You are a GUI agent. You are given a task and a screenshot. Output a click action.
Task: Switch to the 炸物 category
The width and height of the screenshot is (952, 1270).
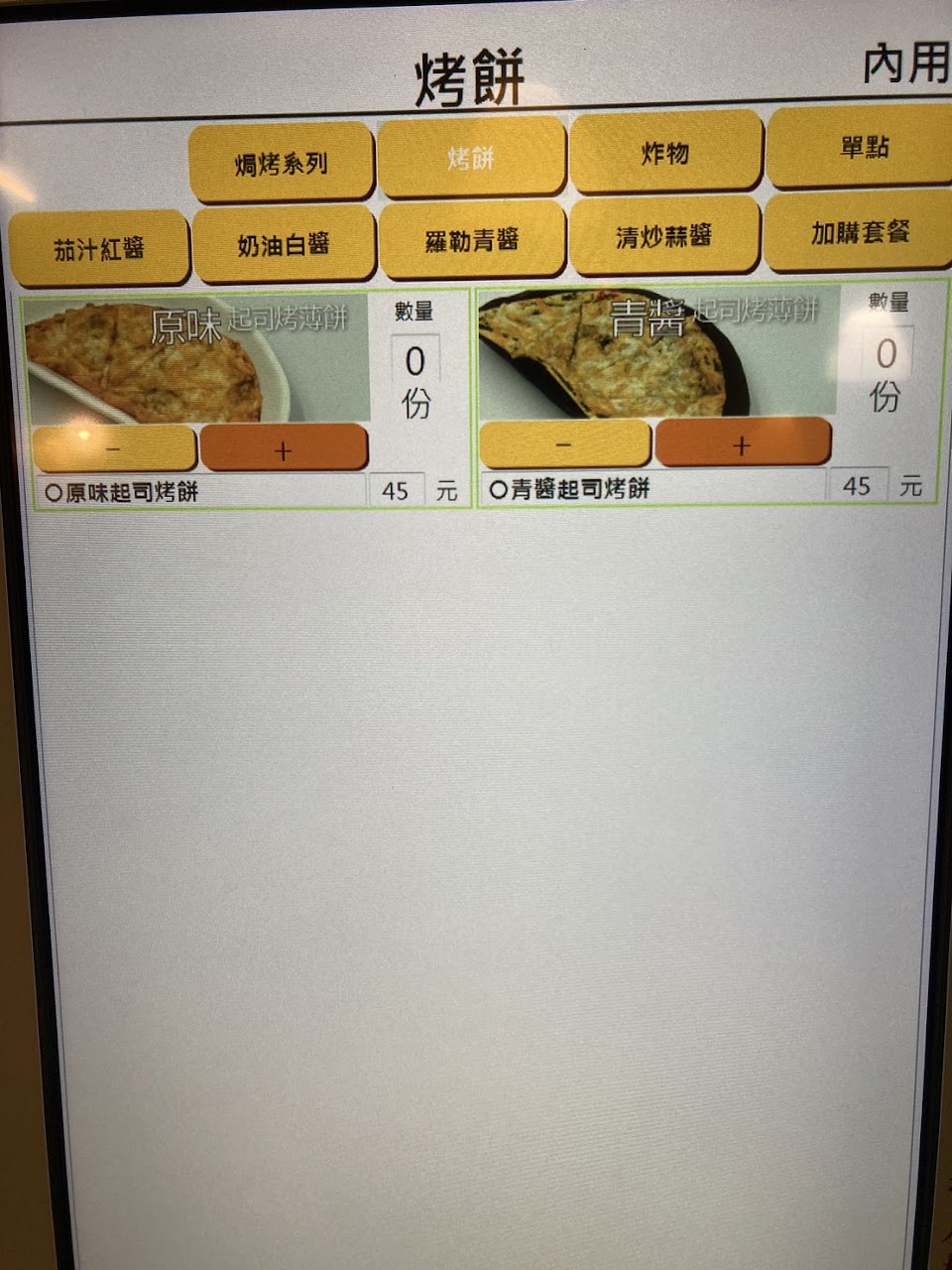tap(665, 152)
